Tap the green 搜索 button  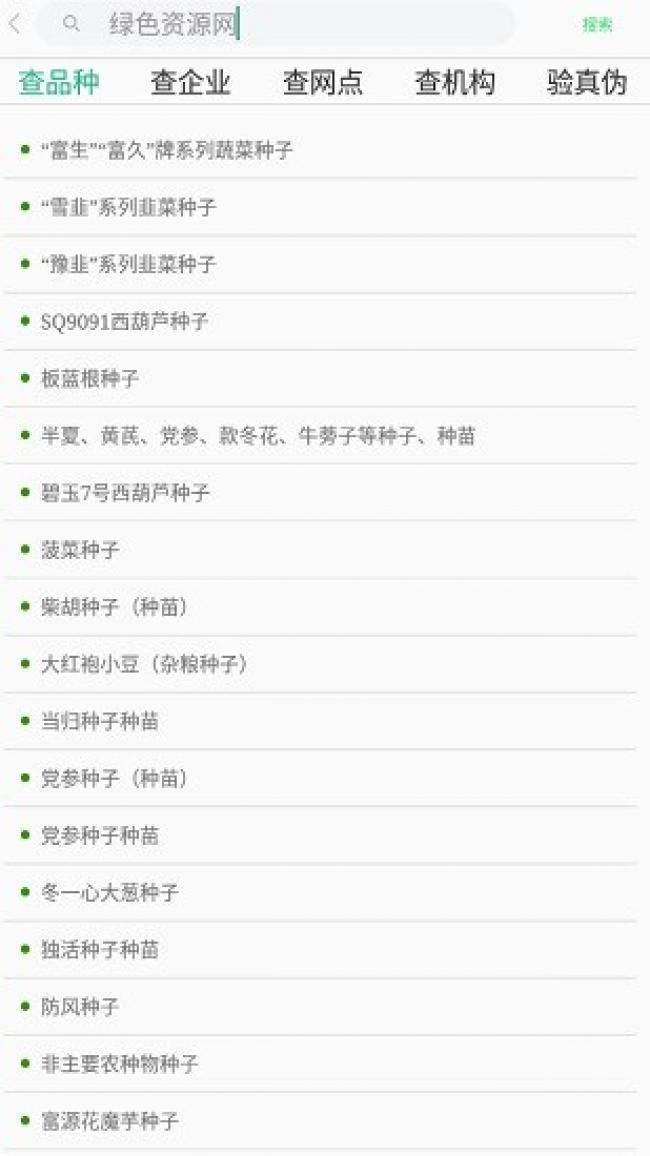[x=597, y=24]
